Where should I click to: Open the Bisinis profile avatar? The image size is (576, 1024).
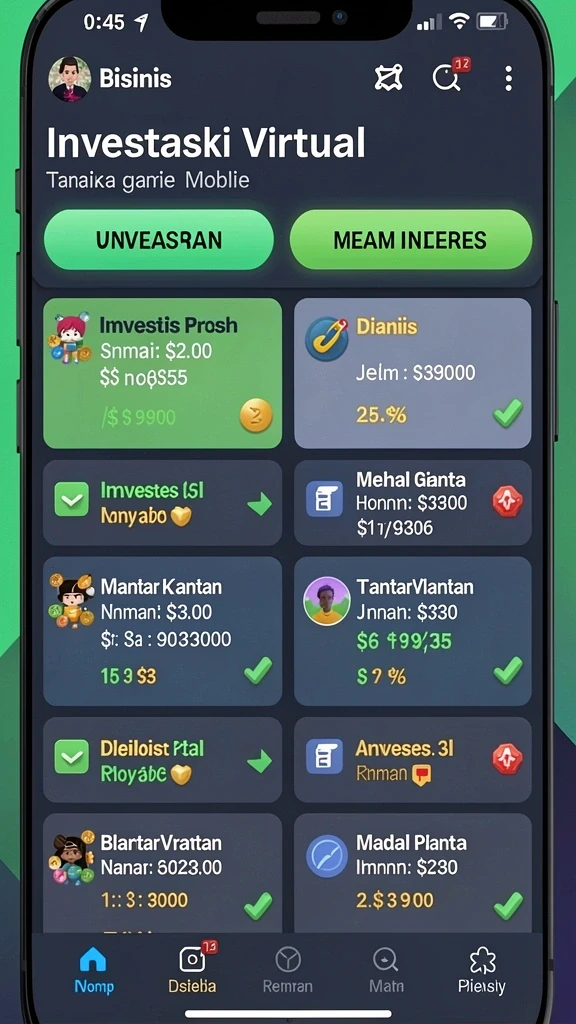click(69, 79)
